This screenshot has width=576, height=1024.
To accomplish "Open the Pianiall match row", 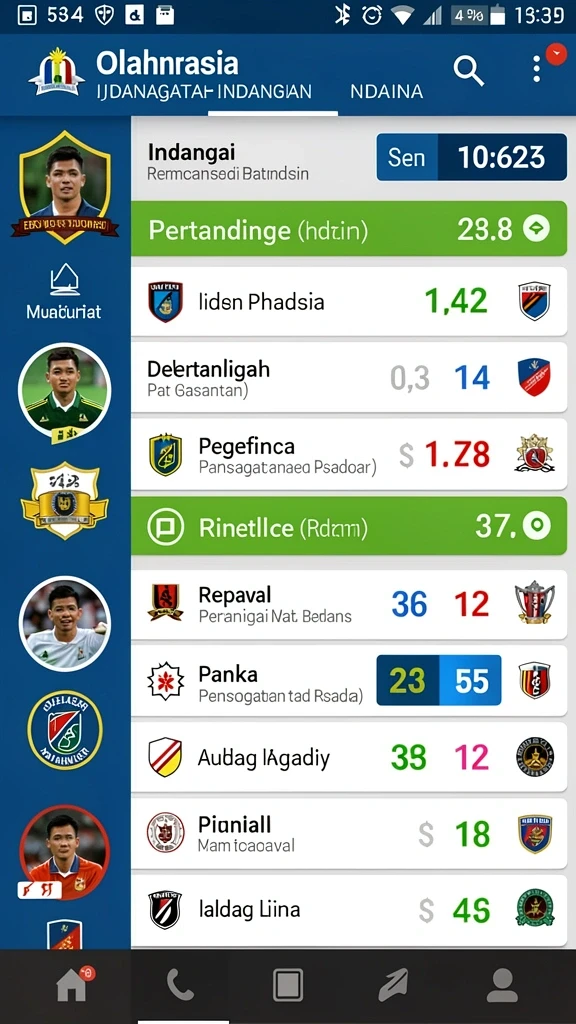I will click(x=349, y=833).
